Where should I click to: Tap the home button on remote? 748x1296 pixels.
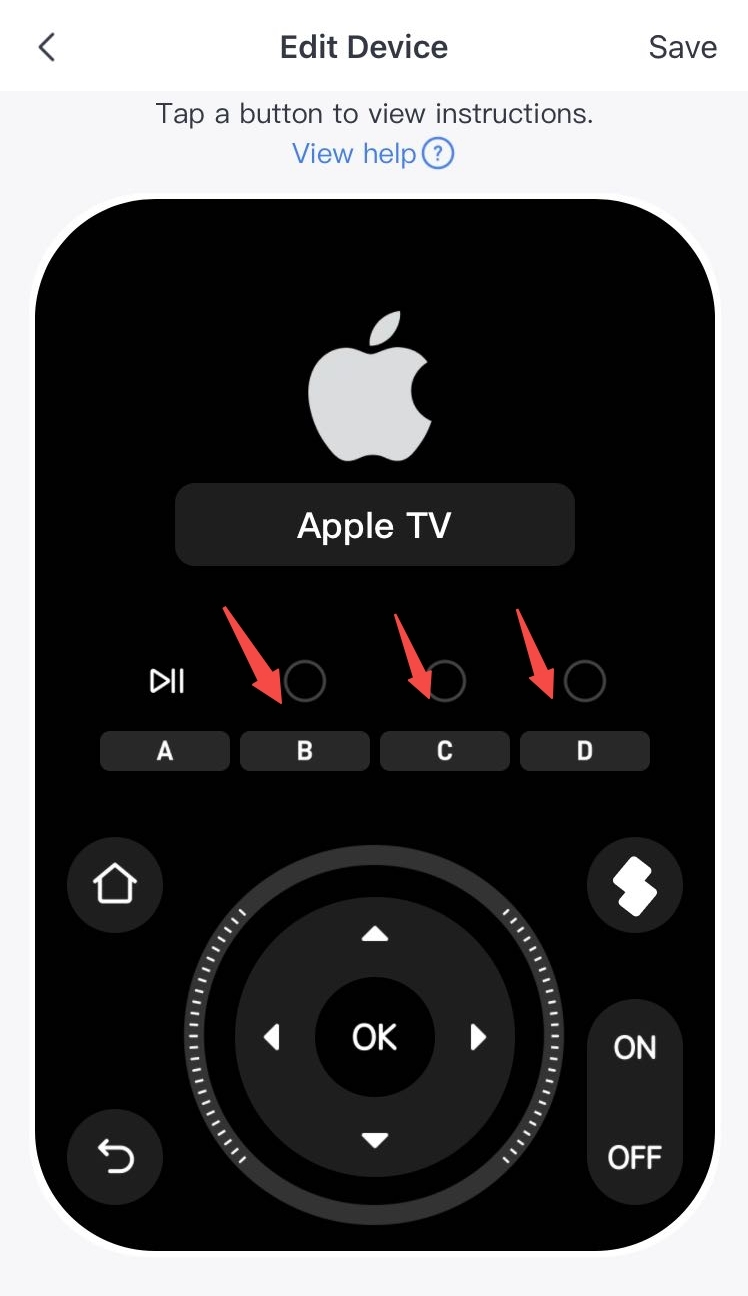point(115,885)
